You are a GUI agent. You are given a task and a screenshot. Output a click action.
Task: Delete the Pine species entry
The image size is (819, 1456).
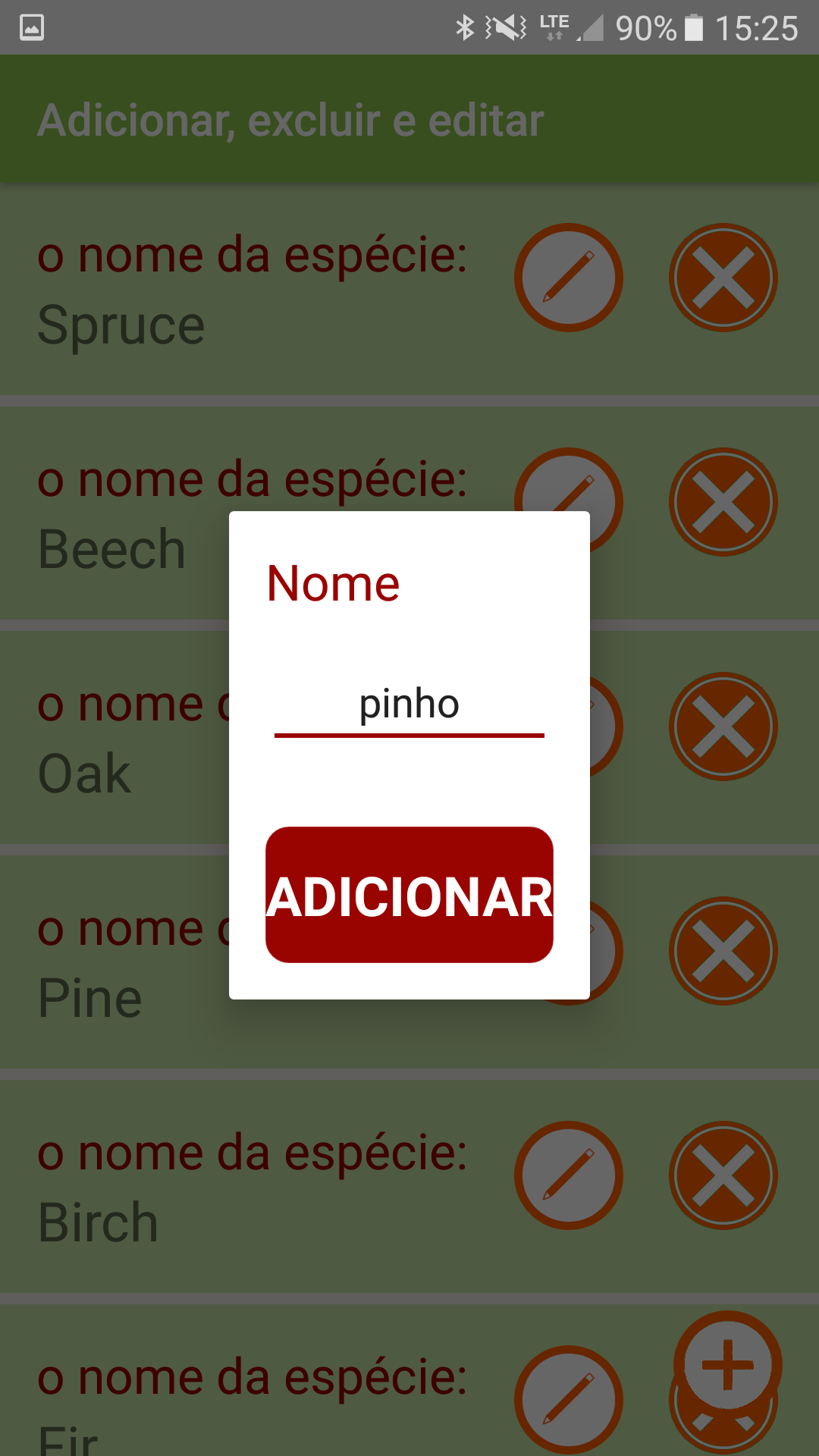coord(723,951)
